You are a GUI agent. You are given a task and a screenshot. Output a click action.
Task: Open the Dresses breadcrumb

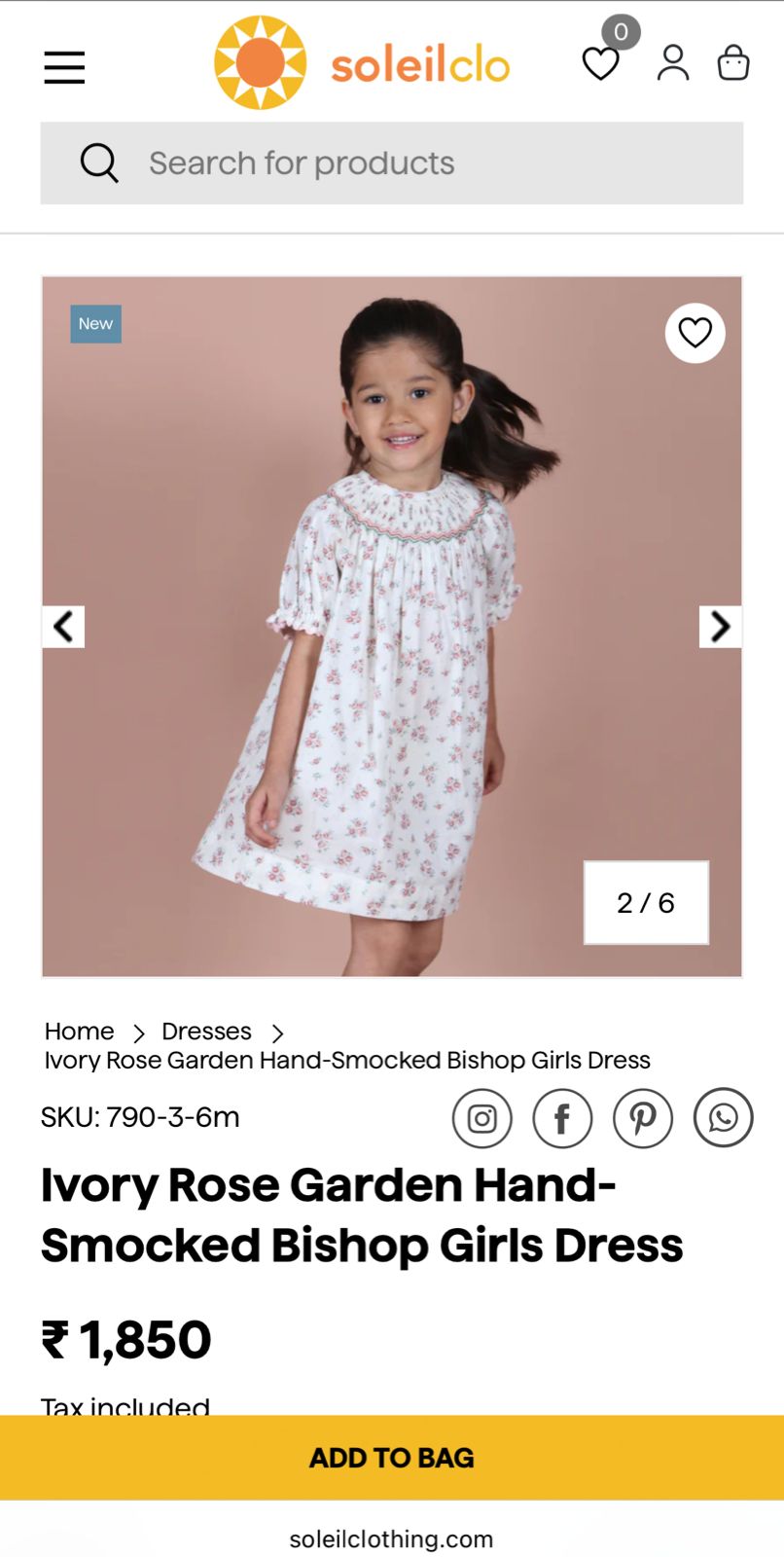[206, 1031]
